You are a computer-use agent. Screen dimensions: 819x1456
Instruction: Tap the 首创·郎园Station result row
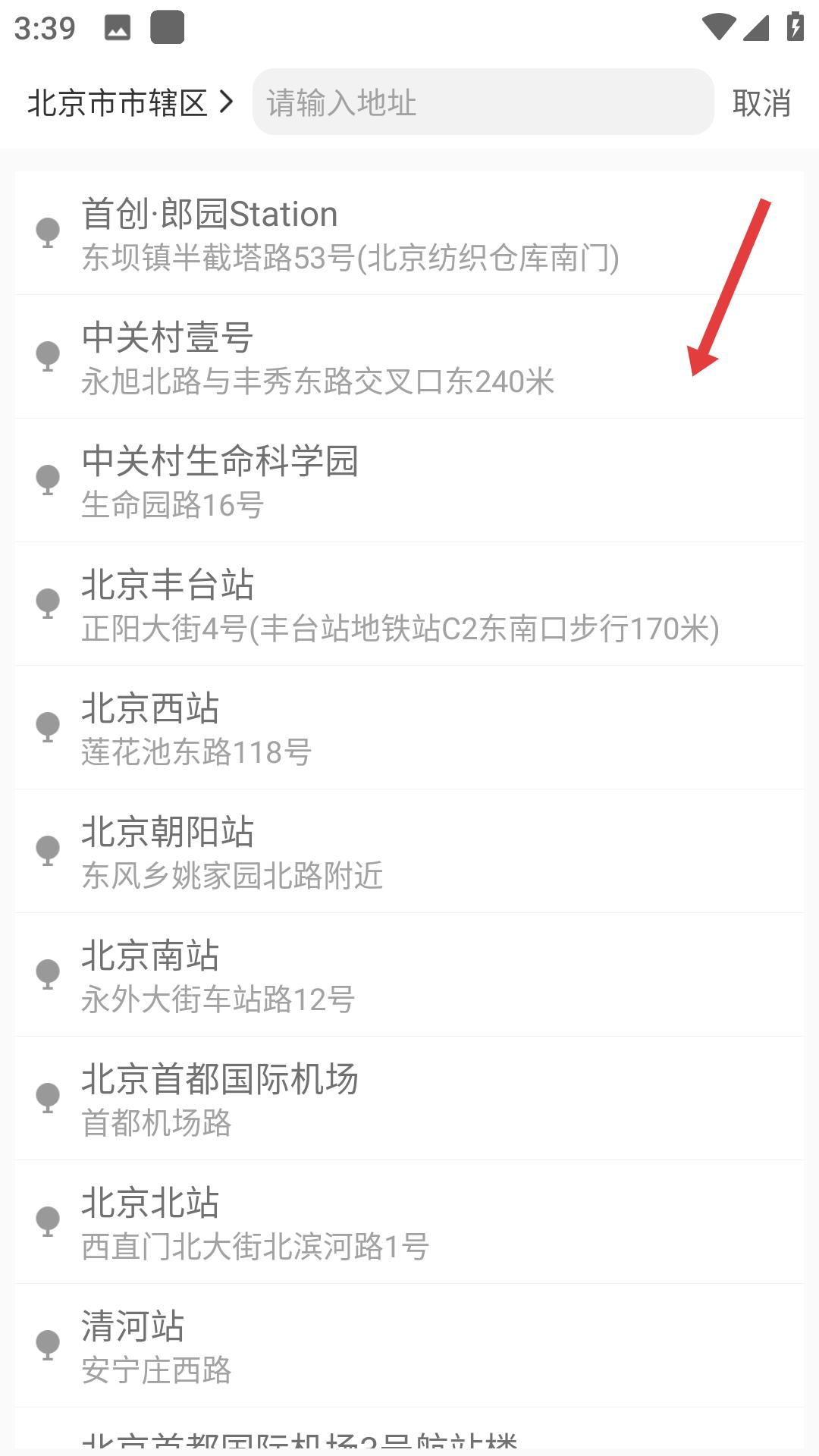click(x=409, y=233)
